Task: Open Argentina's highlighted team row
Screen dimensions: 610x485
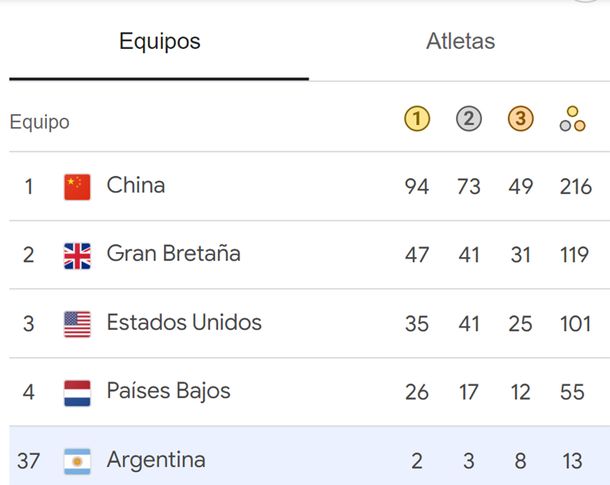Action: tap(156, 460)
